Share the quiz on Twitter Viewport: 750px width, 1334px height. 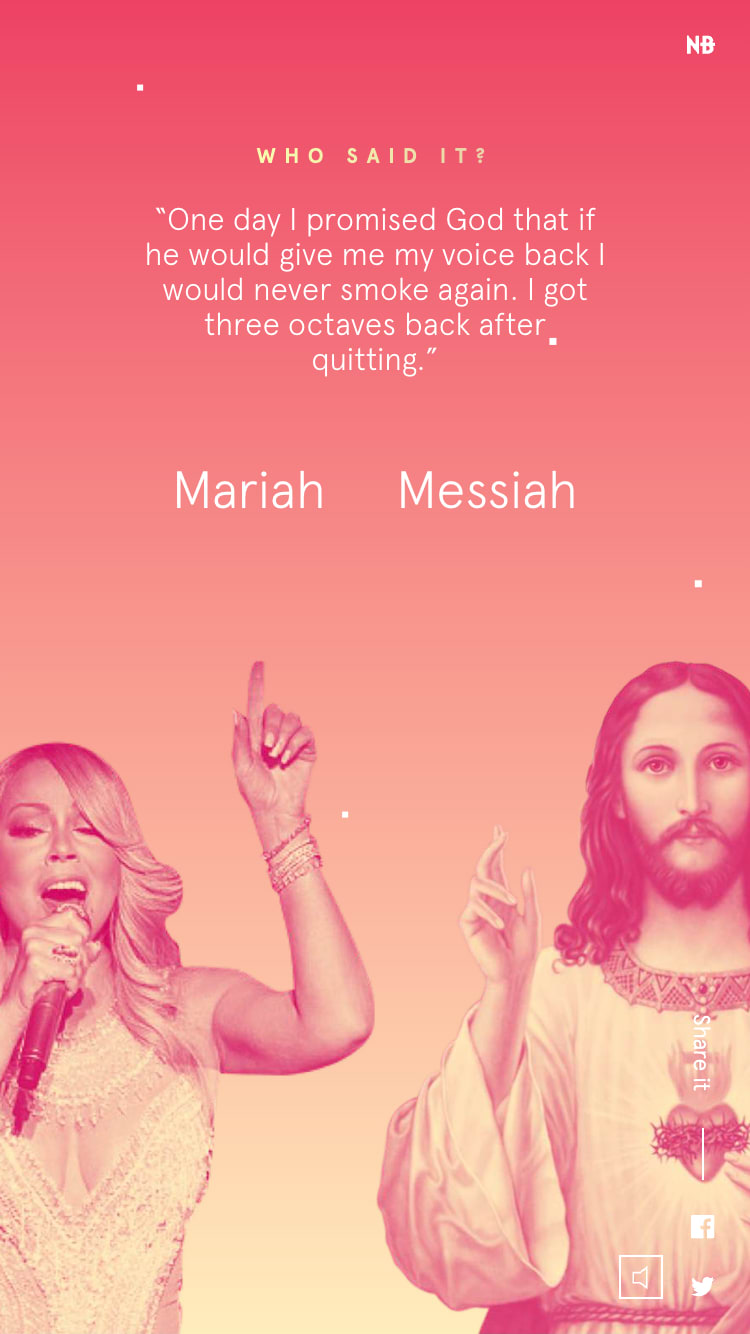click(x=702, y=1286)
